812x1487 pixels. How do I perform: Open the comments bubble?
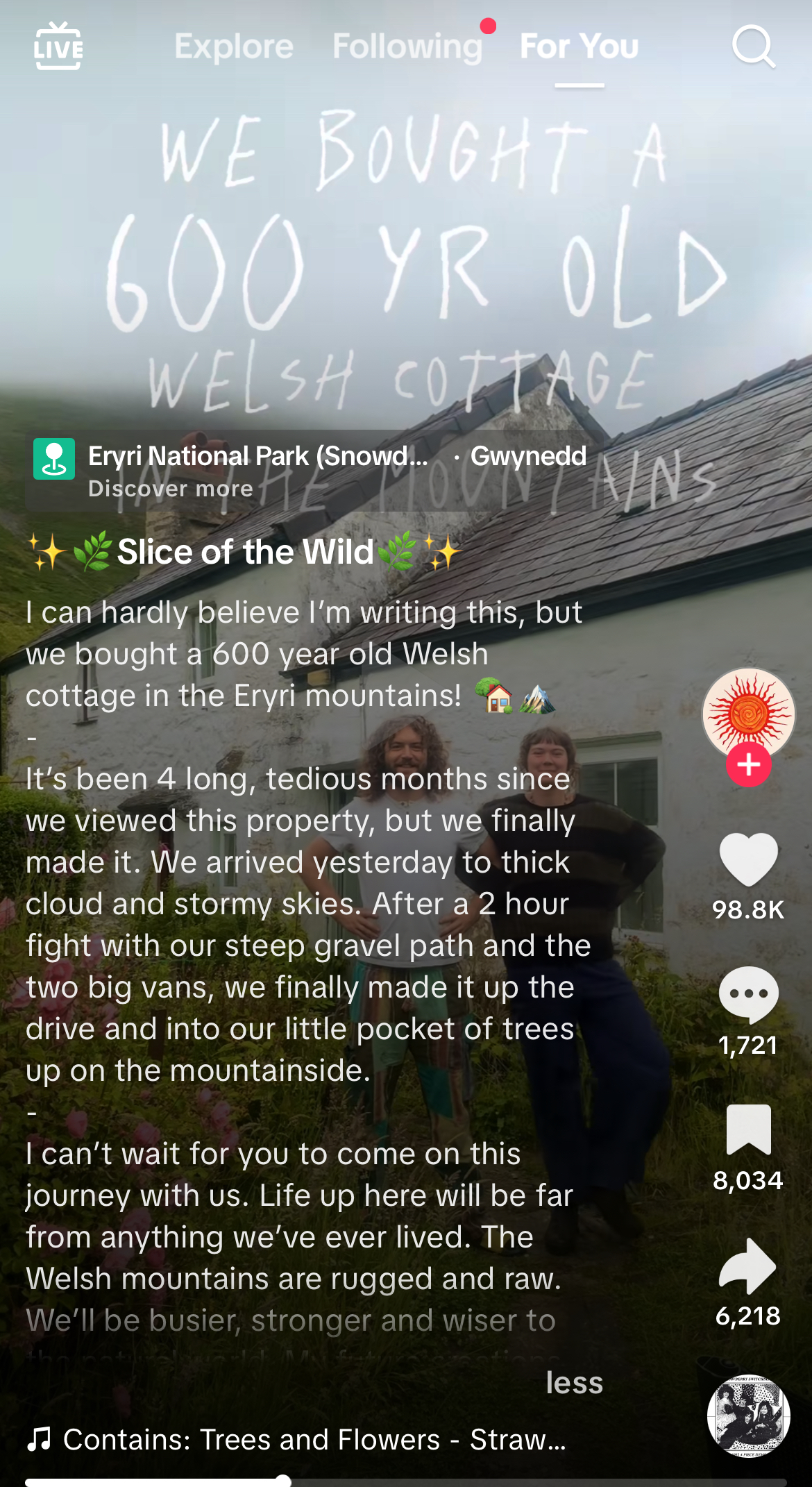pyautogui.click(x=748, y=995)
